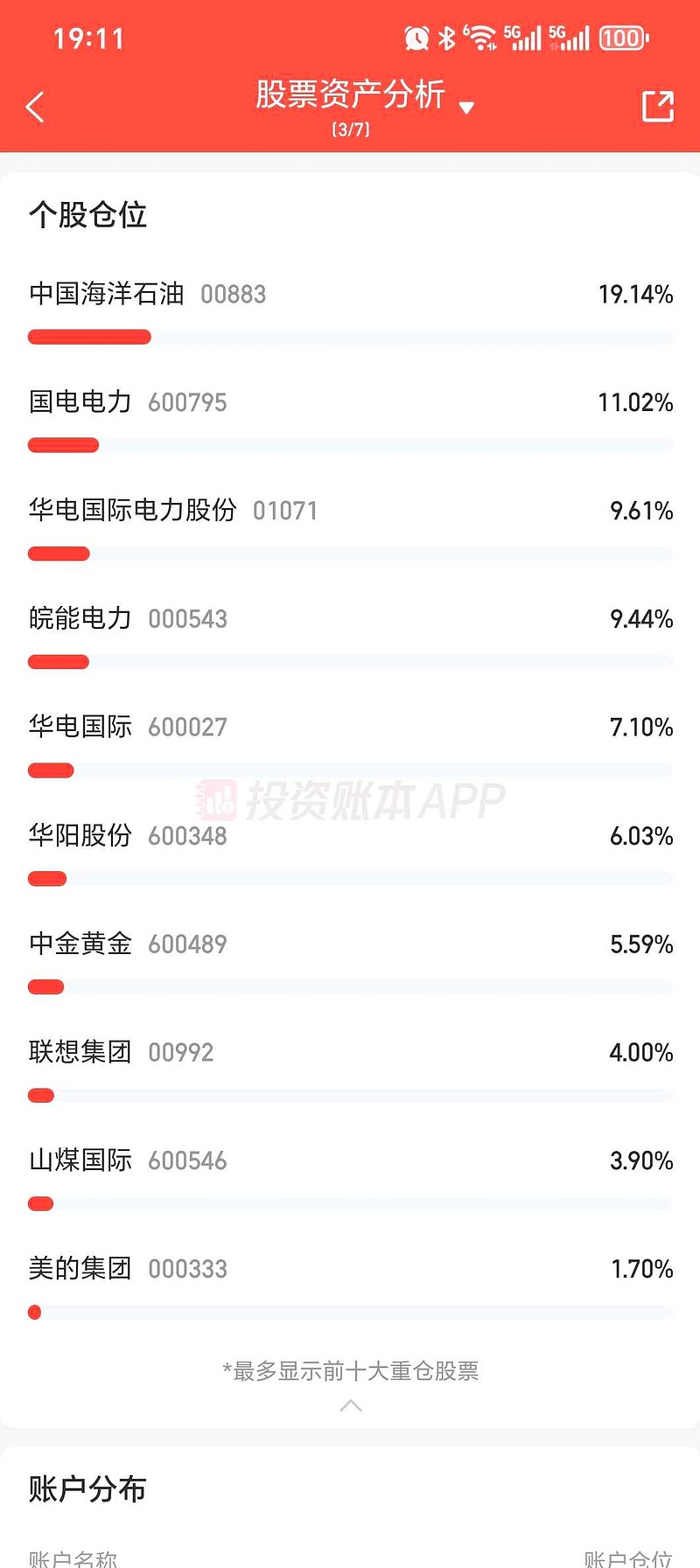
Task: Tap the battery indicator showing 100
Action: tap(622, 38)
